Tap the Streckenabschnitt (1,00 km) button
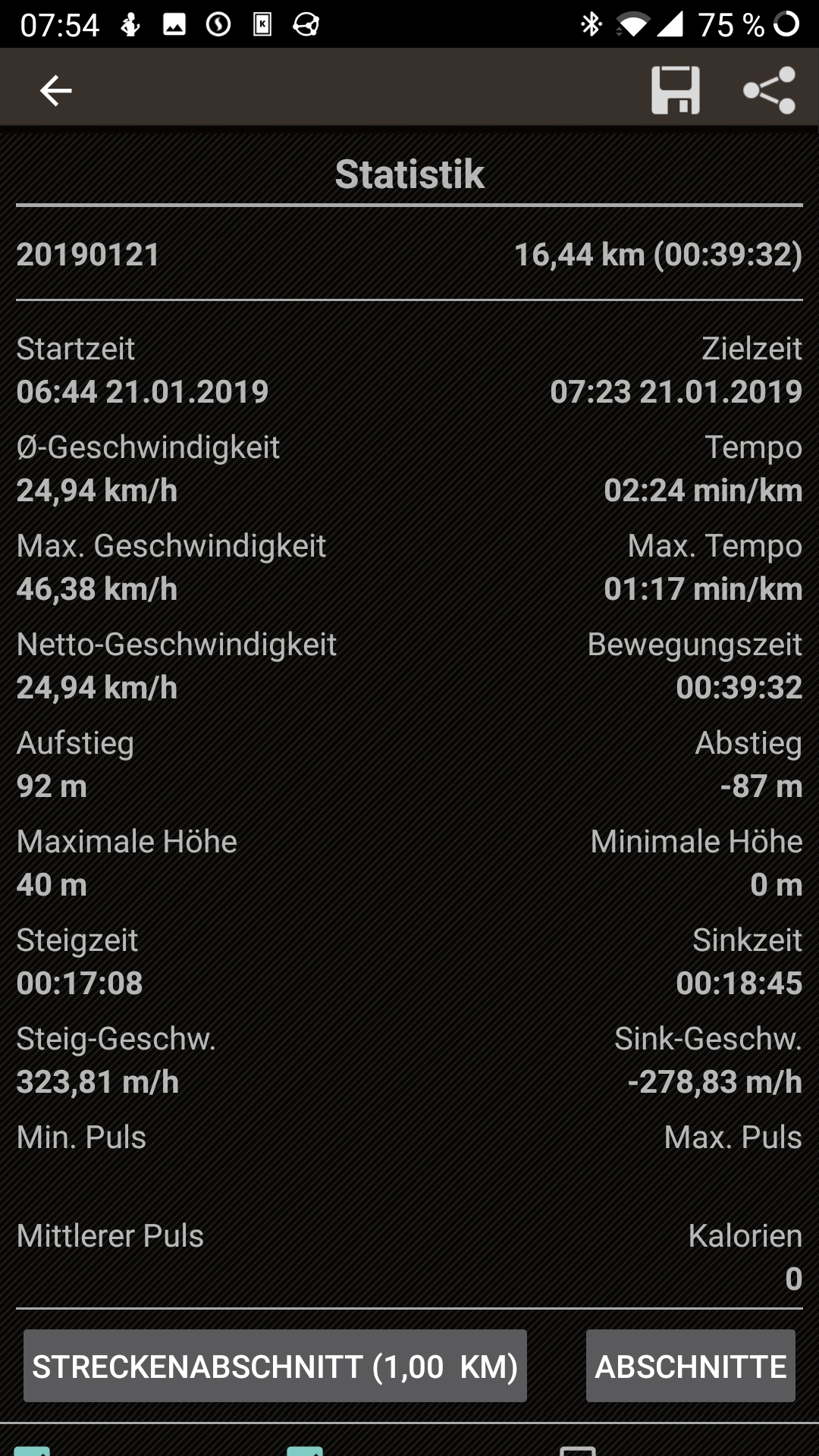Image resolution: width=819 pixels, height=1456 pixels. (275, 1366)
